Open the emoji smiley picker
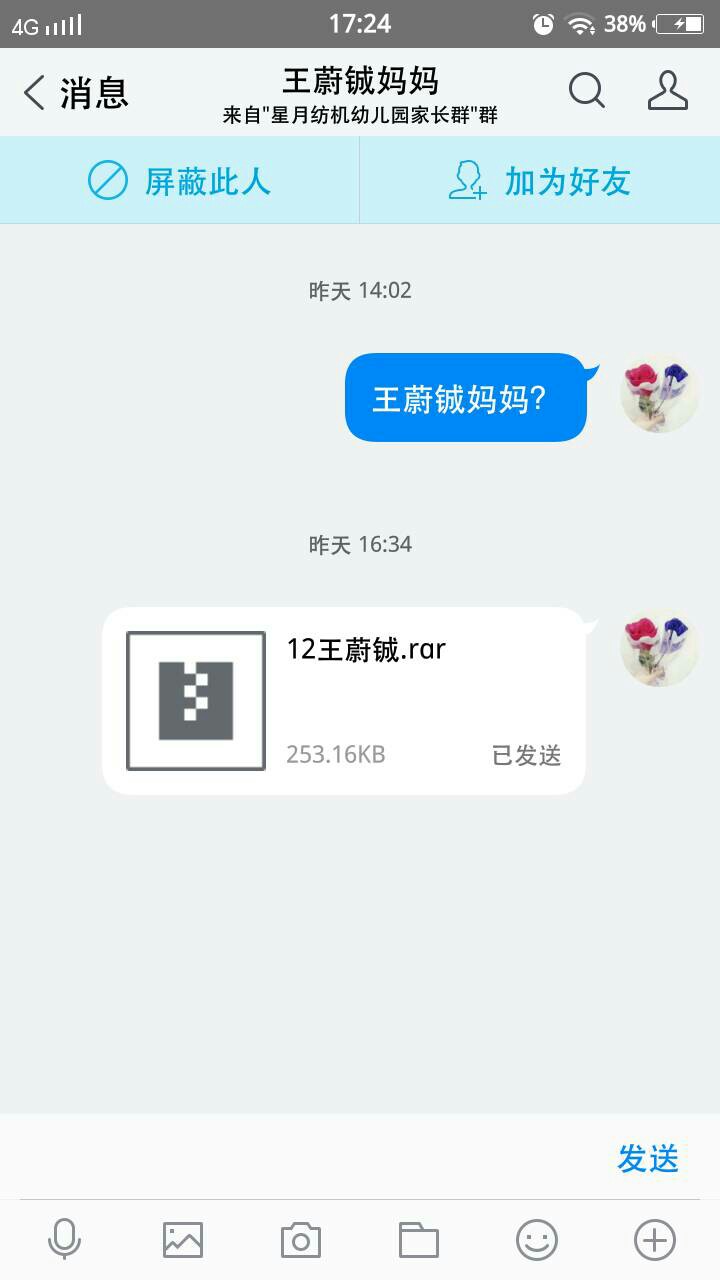 (x=537, y=1240)
